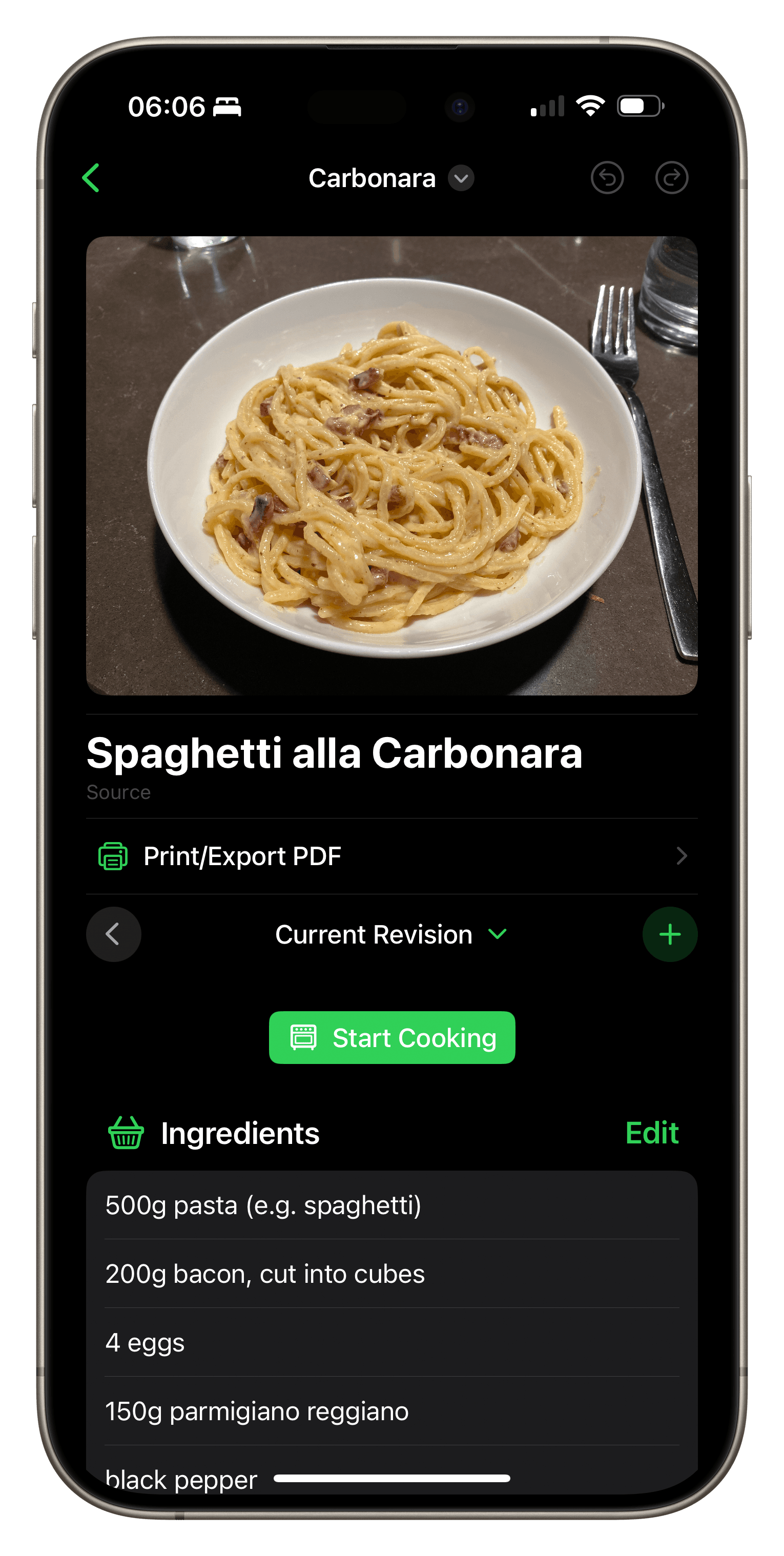784x1556 pixels.
Task: Open the carbonara recipe photo
Action: (391, 465)
